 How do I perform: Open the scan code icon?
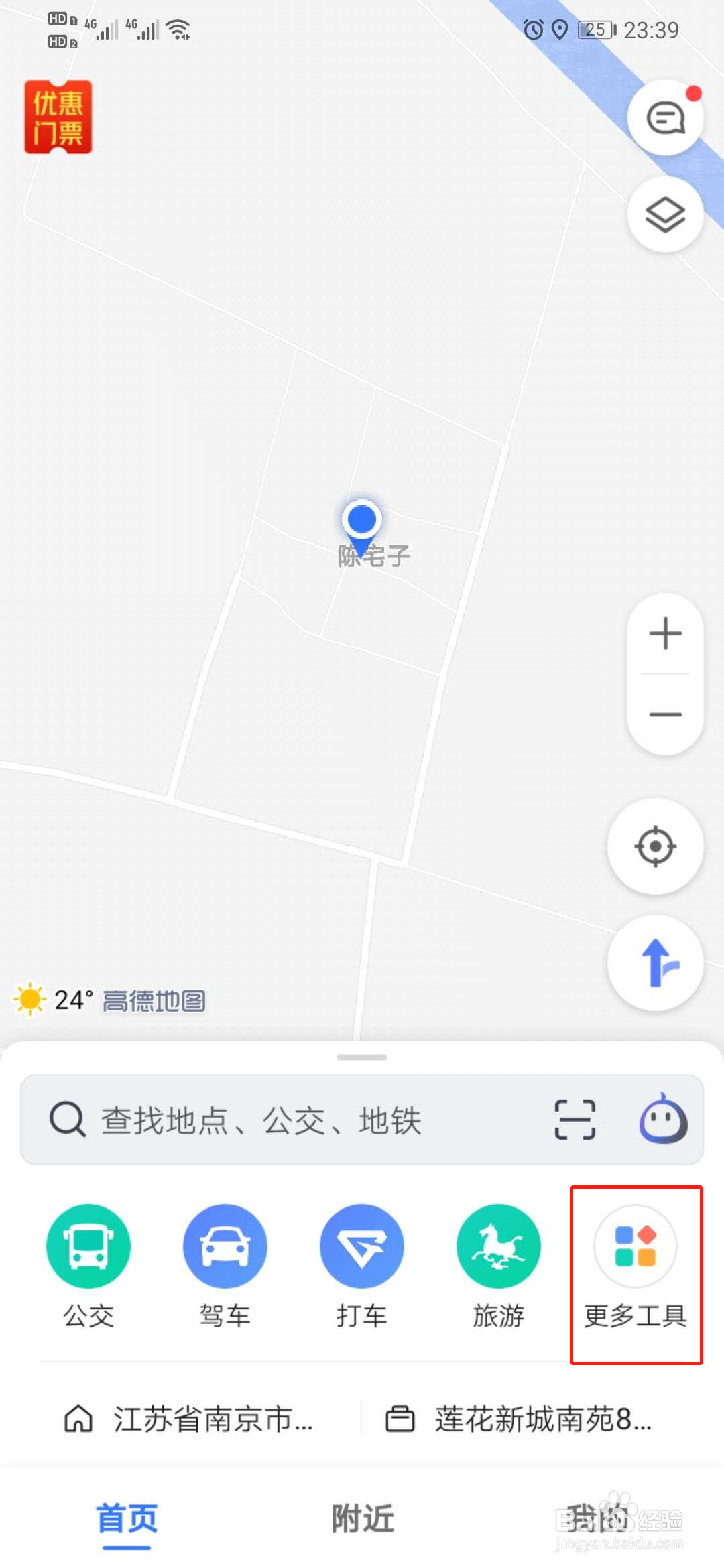(x=575, y=1120)
